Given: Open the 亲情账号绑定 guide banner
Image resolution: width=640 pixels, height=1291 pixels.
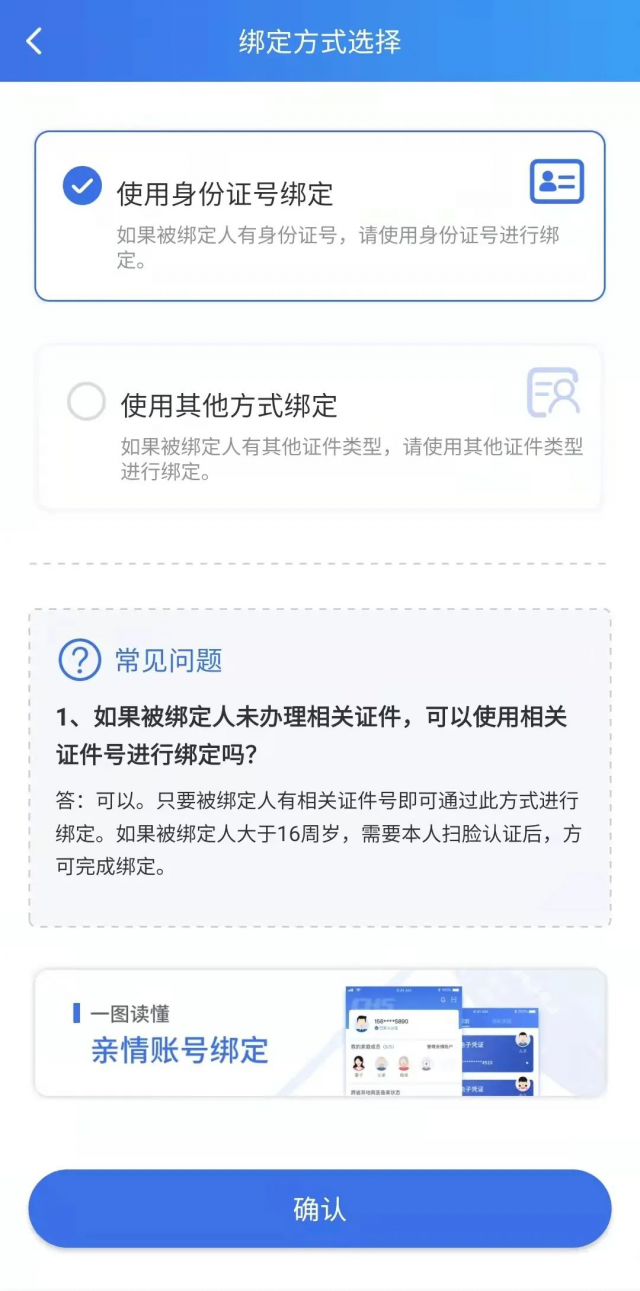Looking at the screenshot, I should (319, 1032).
